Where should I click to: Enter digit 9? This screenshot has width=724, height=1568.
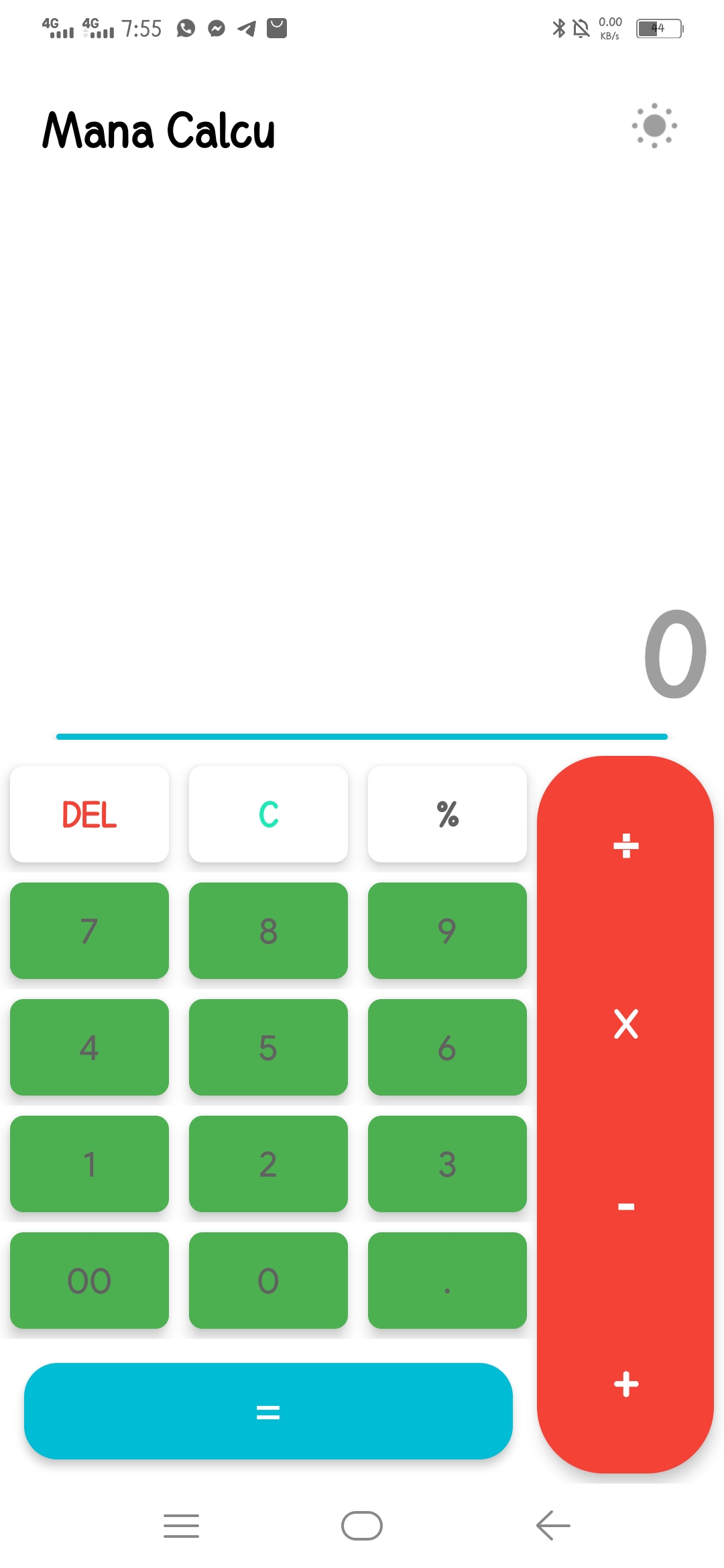click(447, 931)
